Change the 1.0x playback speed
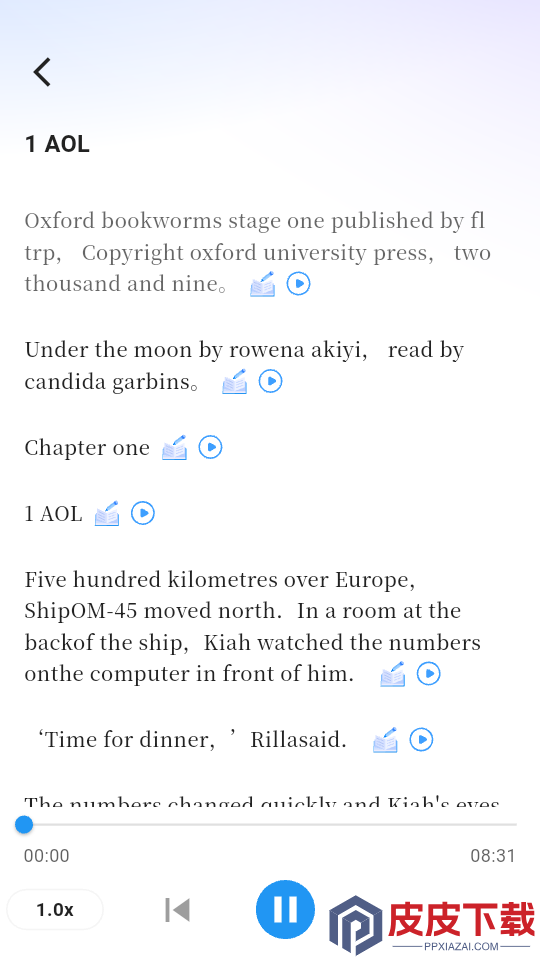The height and width of the screenshot is (960, 540). coord(55,910)
